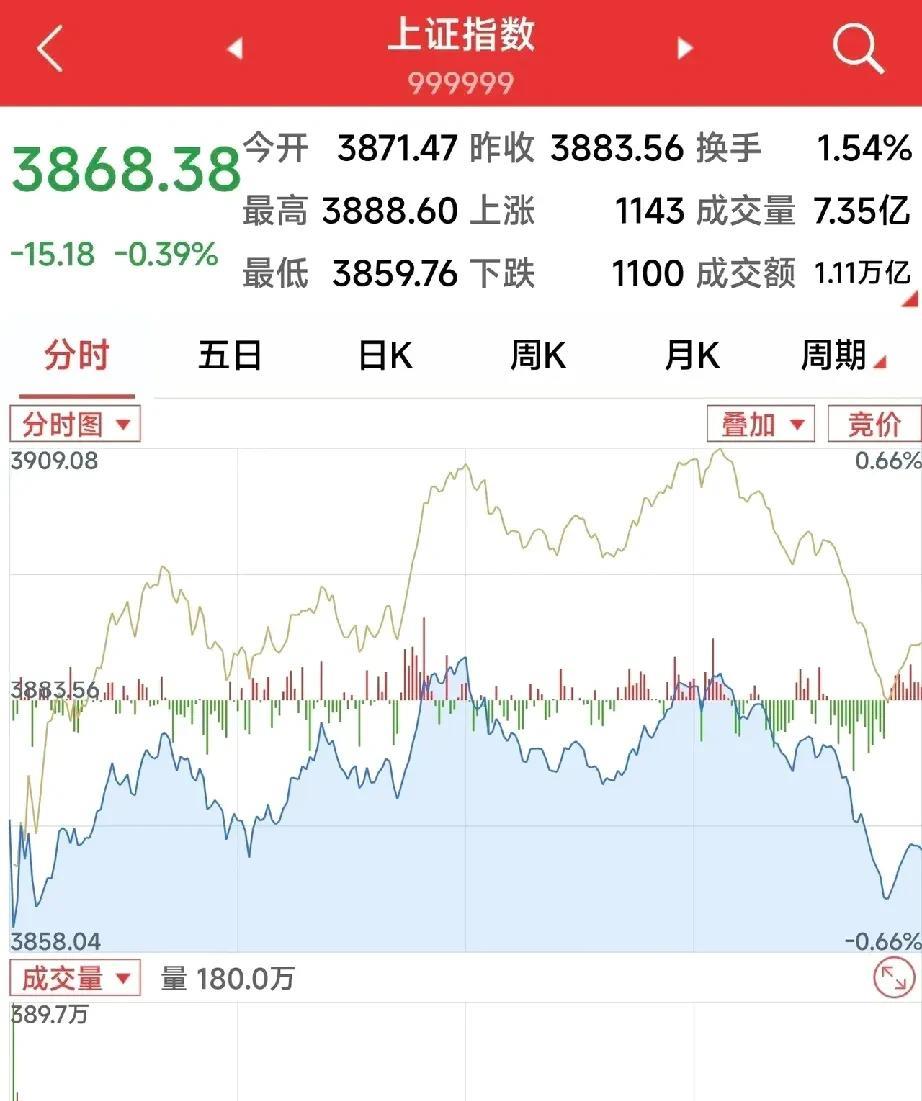Select the 分时 tab
Viewport: 922px width, 1101px height.
pyautogui.click(x=76, y=355)
